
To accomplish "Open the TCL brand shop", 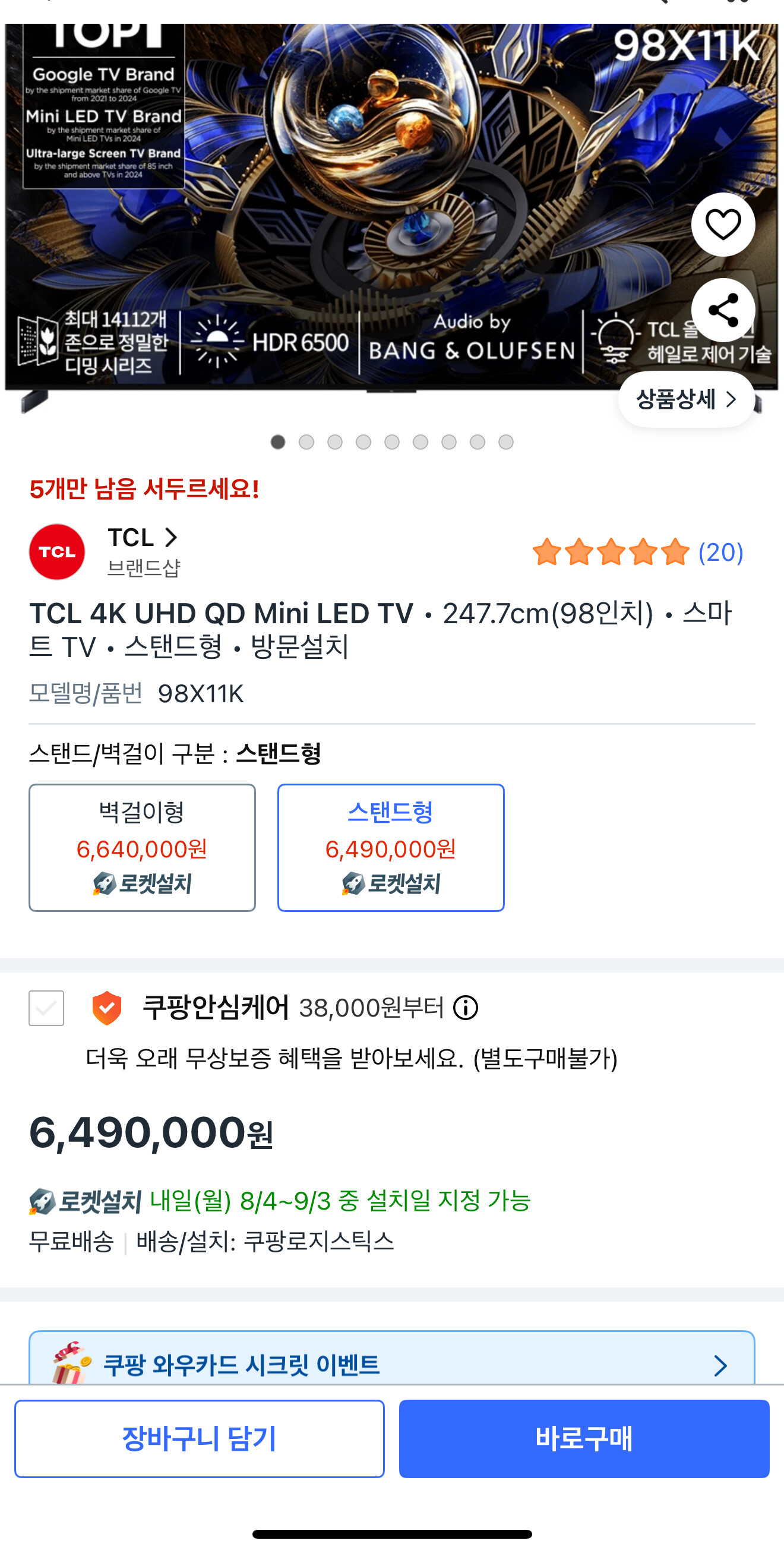I will tap(142, 538).
